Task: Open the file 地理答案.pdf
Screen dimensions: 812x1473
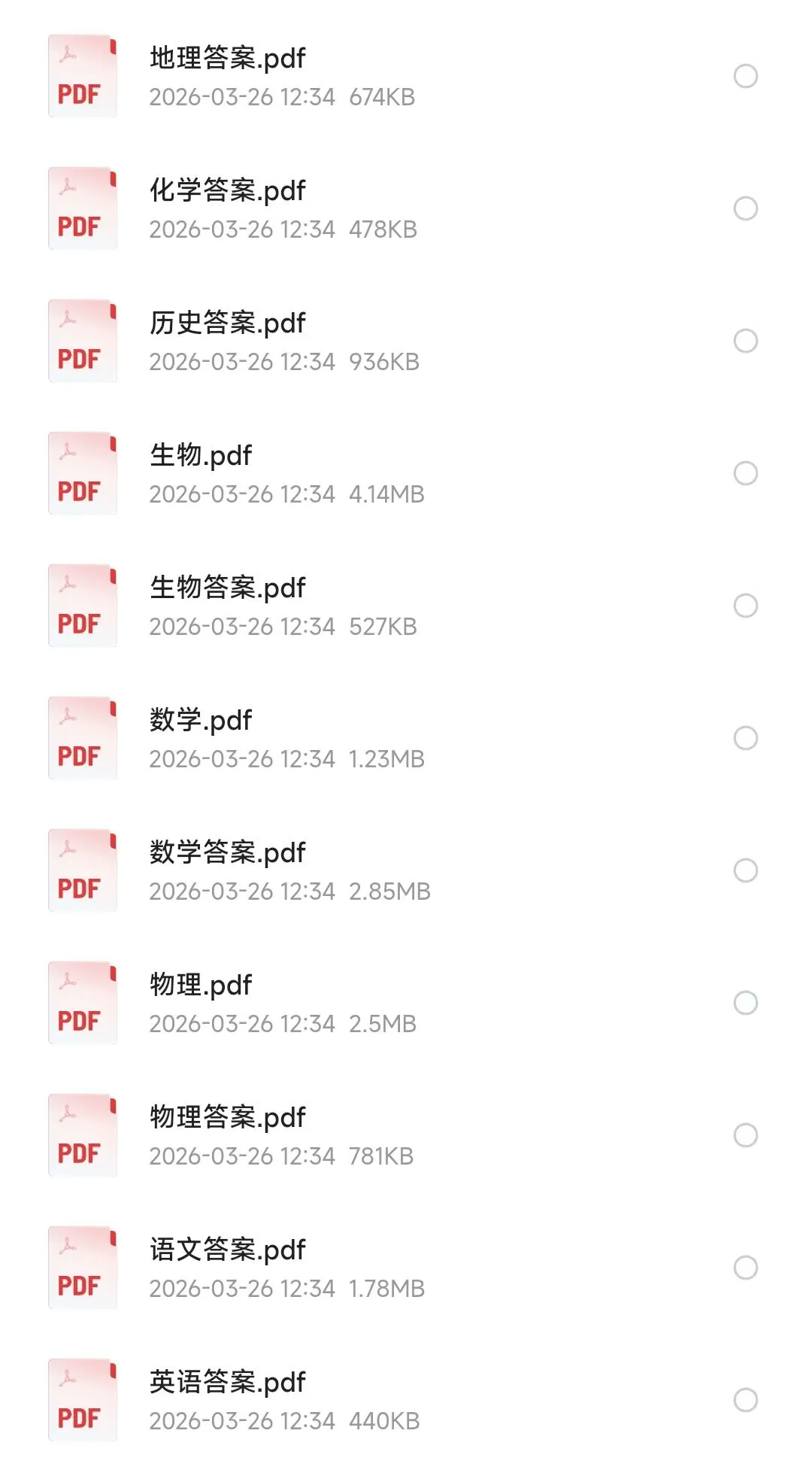Action: pos(406,76)
